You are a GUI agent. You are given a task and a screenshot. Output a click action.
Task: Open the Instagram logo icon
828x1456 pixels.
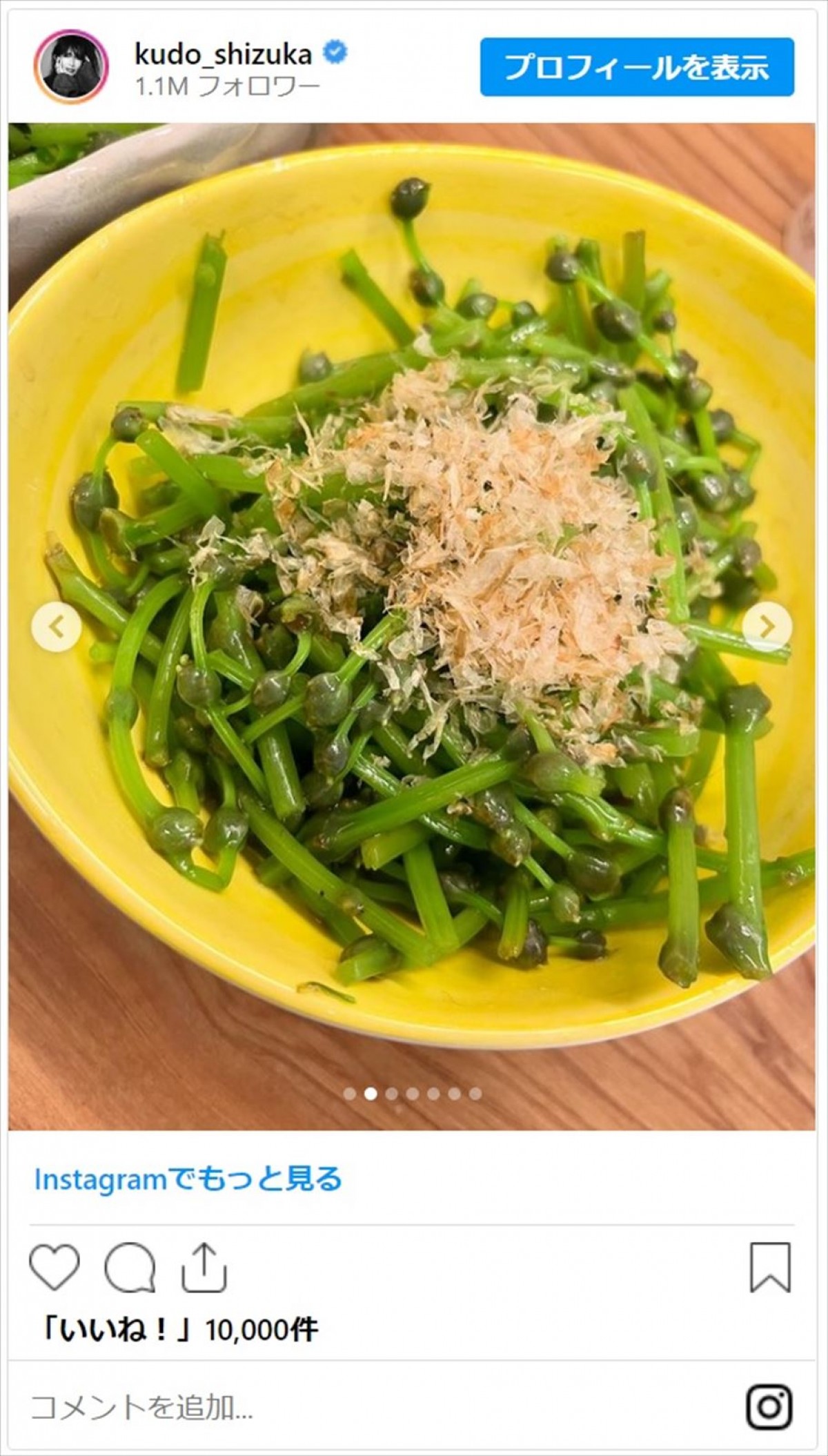pos(769,1407)
